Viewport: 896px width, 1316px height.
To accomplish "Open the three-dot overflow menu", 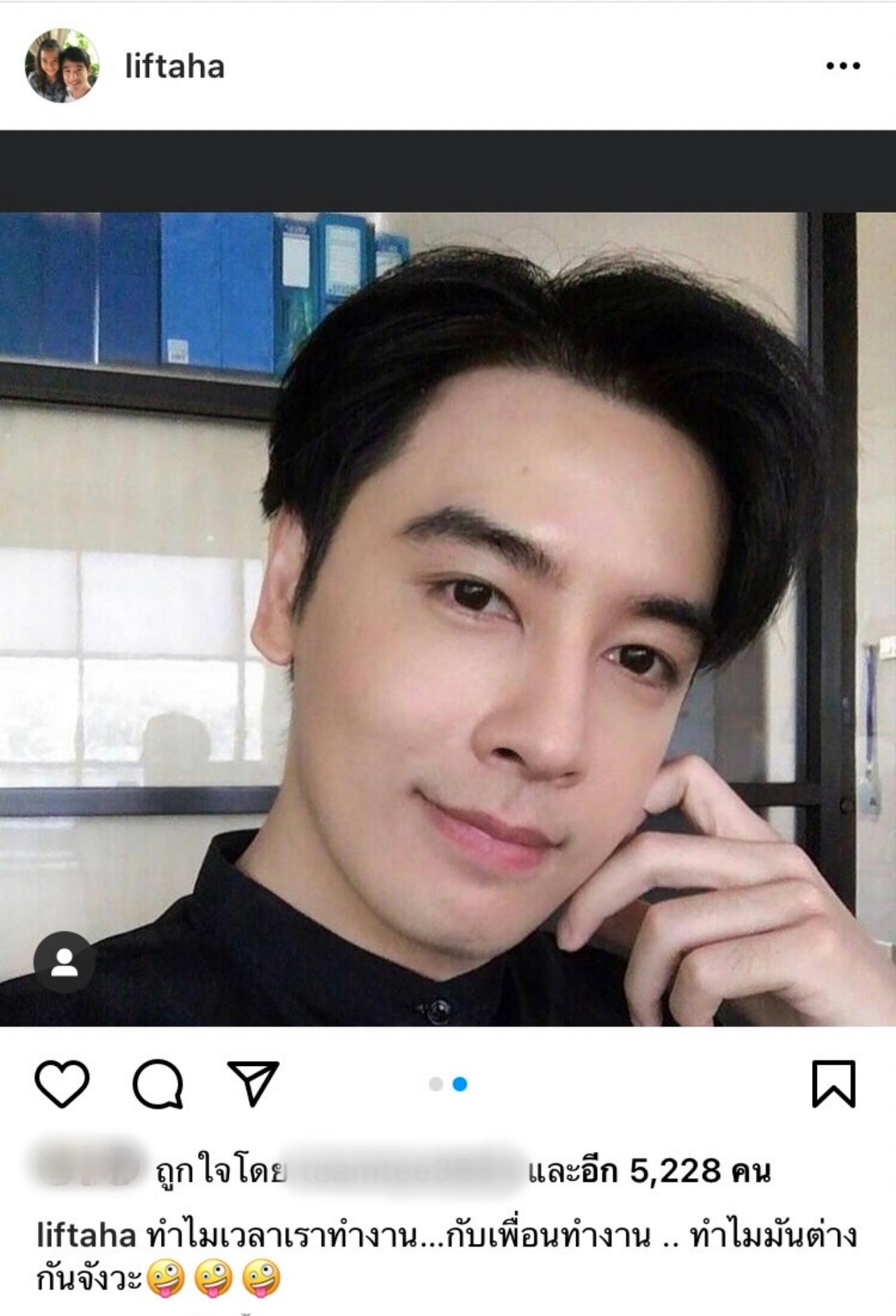I will tap(843, 66).
